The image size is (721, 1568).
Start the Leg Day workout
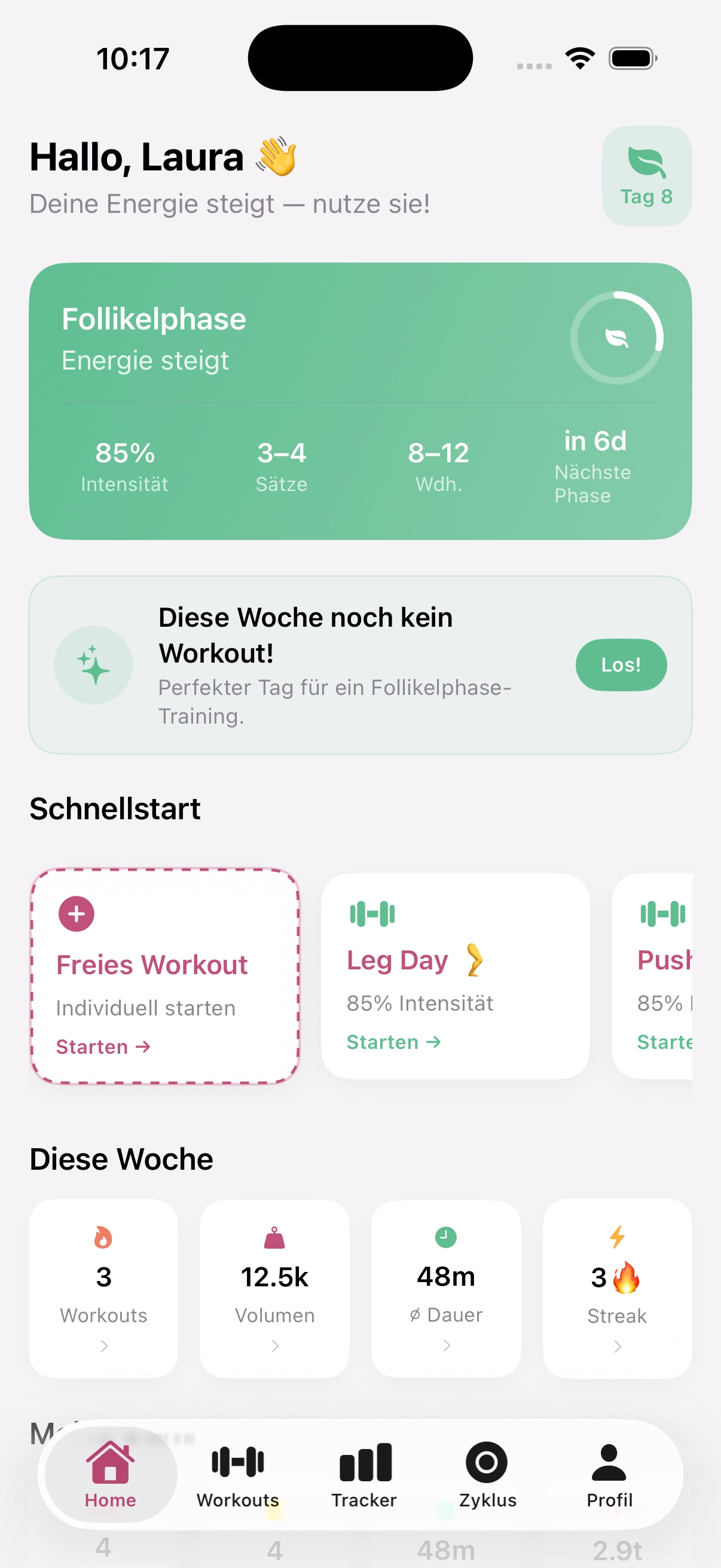click(x=455, y=977)
